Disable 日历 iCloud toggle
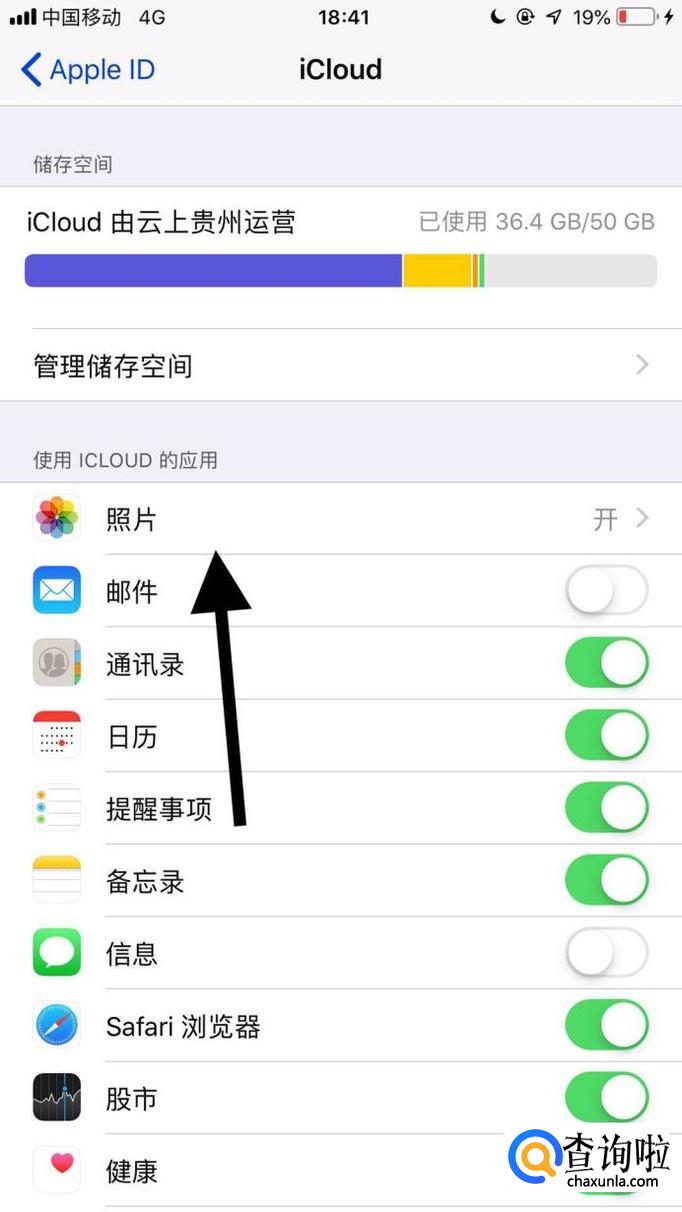The width and height of the screenshot is (682, 1212). pos(607,737)
